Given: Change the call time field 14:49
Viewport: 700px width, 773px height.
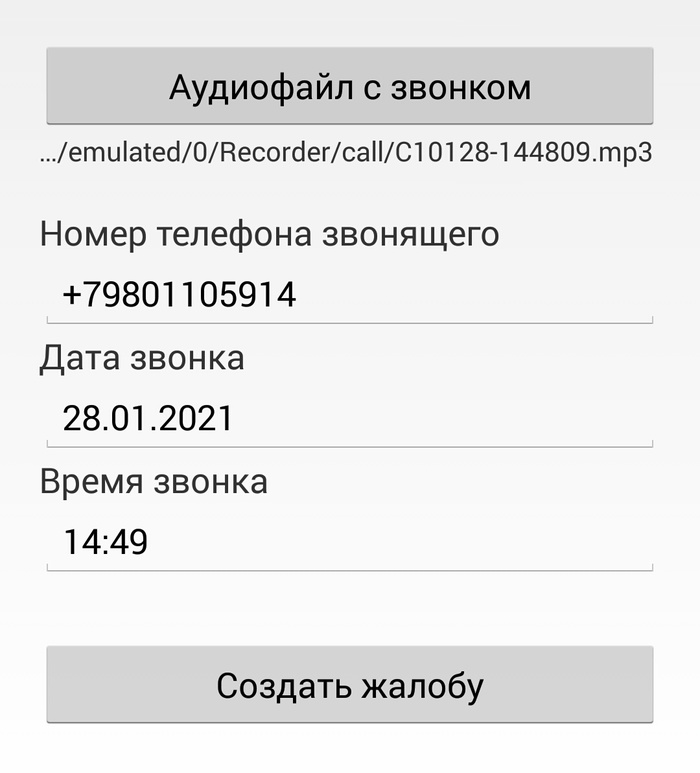Looking at the screenshot, I should click(x=349, y=542).
